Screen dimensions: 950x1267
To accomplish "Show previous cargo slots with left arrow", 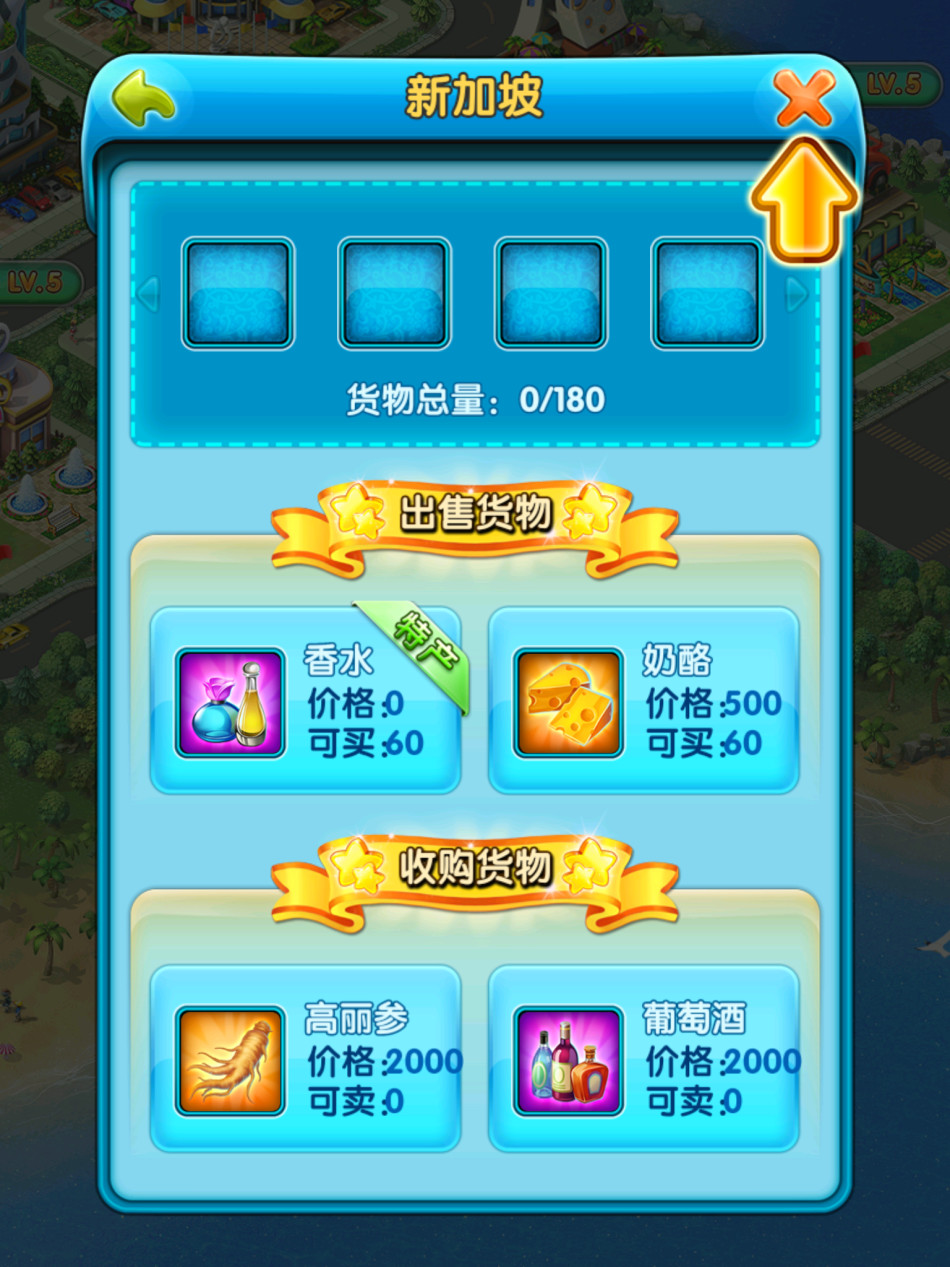I will (148, 294).
